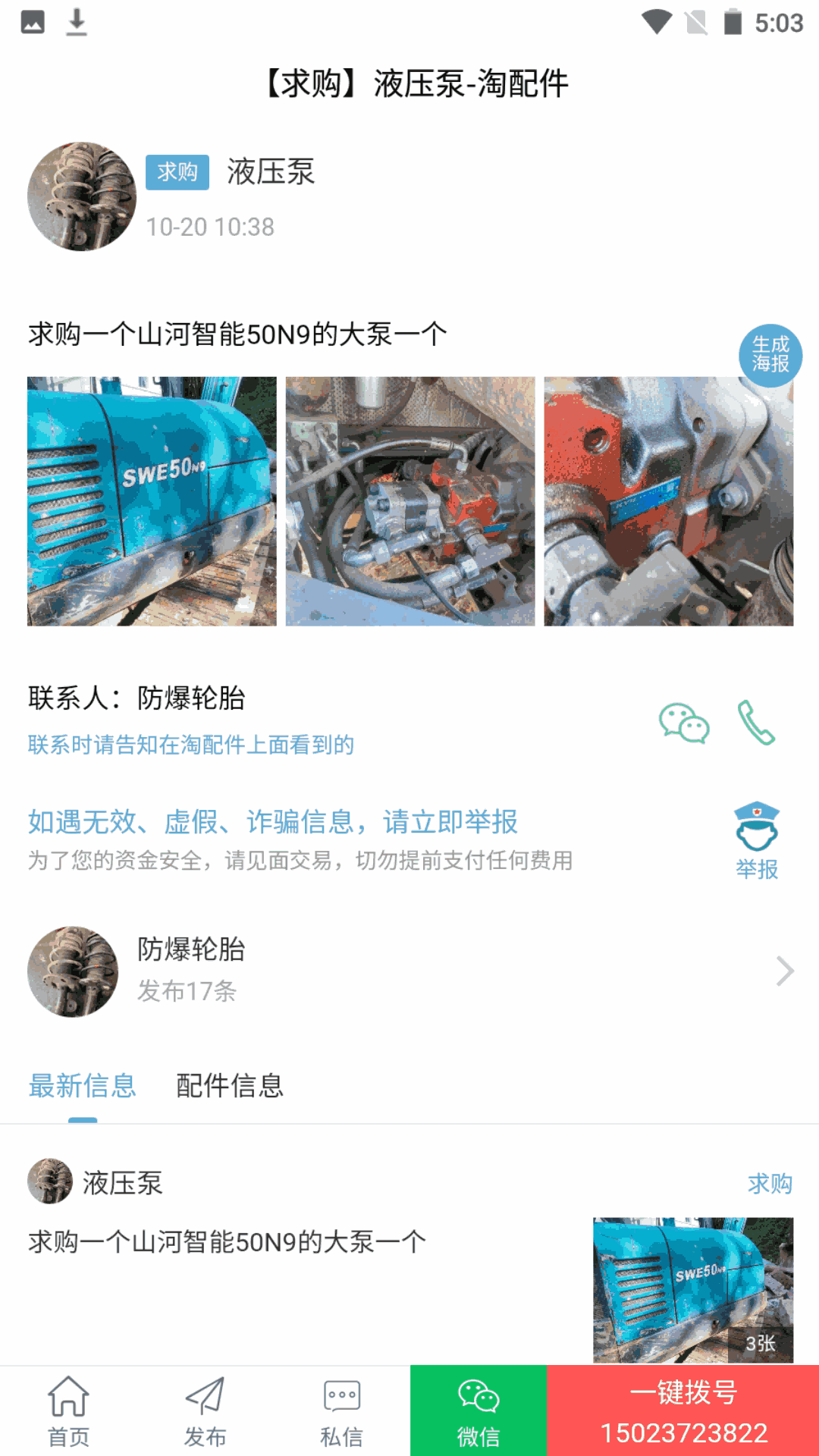Dial 15023723822 with 一键拨号
819x1456 pixels.
[x=683, y=1412]
